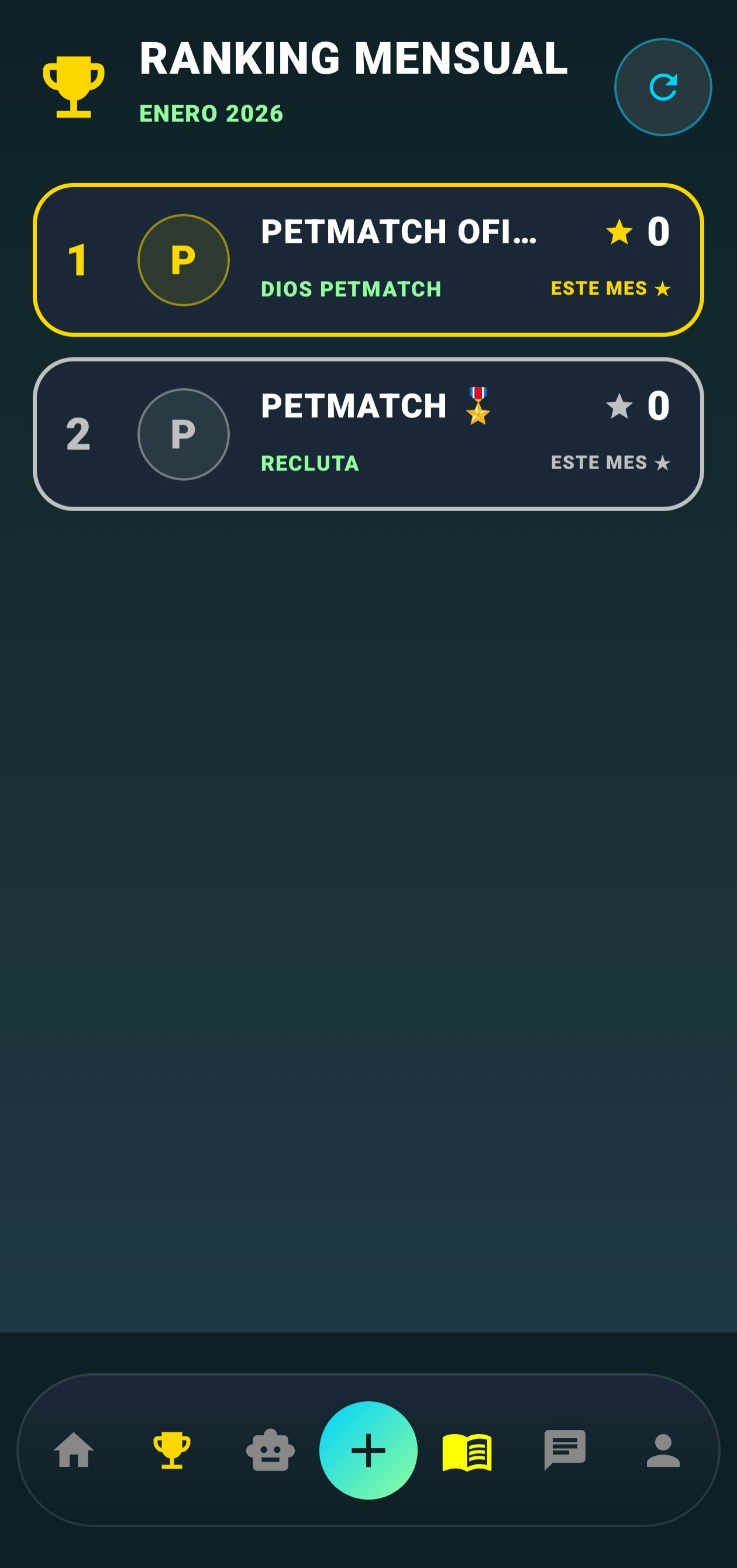Screen dimensions: 737x1568
Task: Refresh the monthly ranking
Action: 662,87
